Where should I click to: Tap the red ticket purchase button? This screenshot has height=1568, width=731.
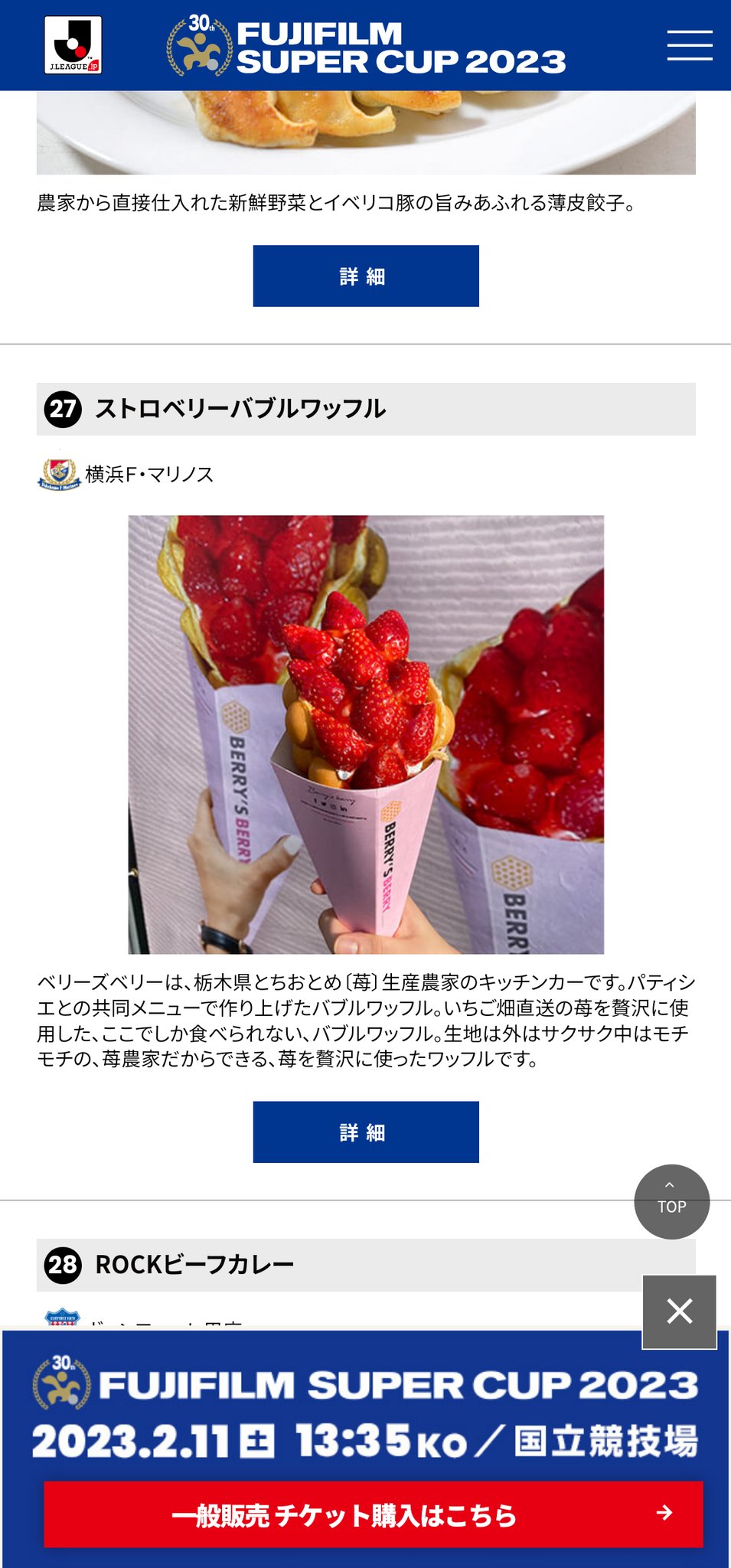[373, 1514]
